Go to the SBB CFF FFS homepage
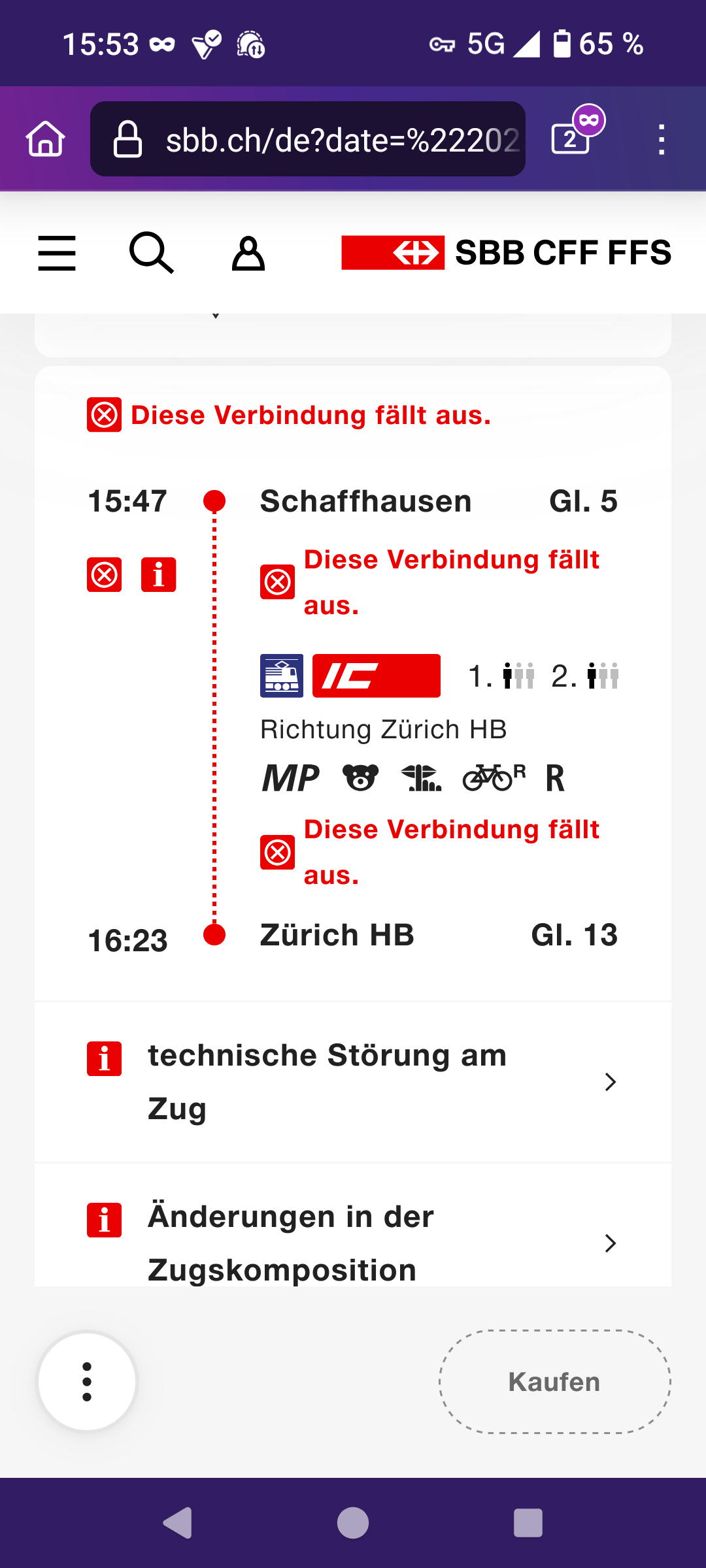 tap(506, 253)
